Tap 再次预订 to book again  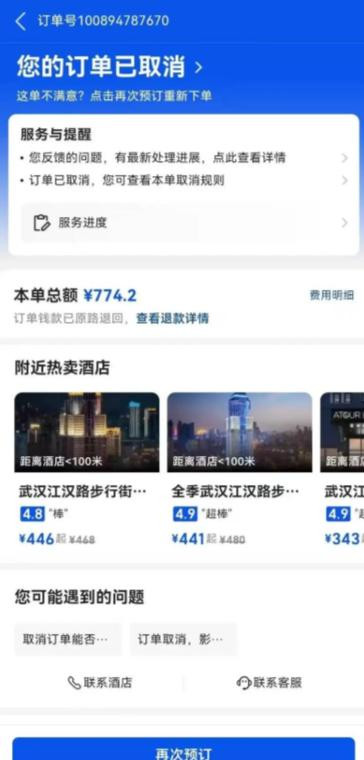pyautogui.click(x=183, y=749)
